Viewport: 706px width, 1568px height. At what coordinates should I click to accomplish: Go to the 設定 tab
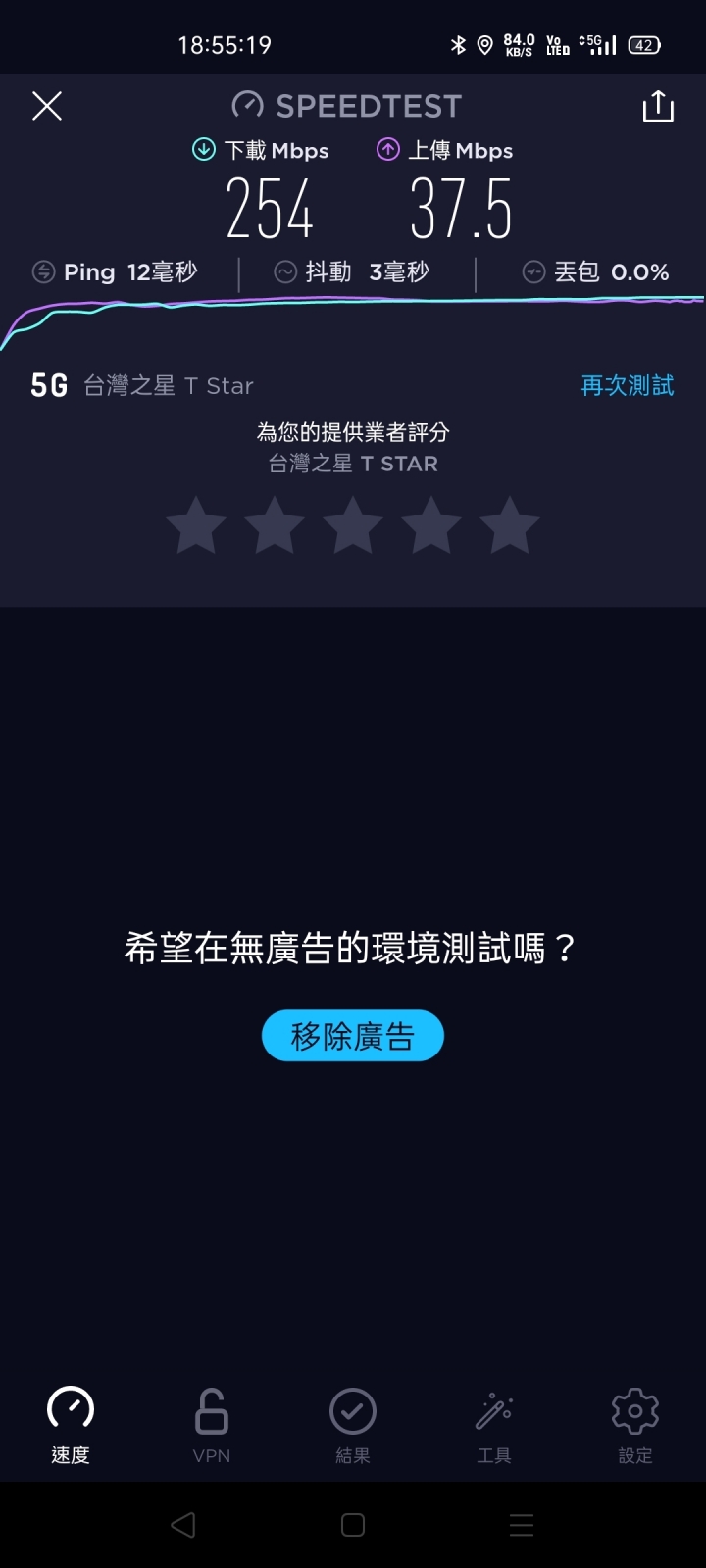tap(635, 1425)
